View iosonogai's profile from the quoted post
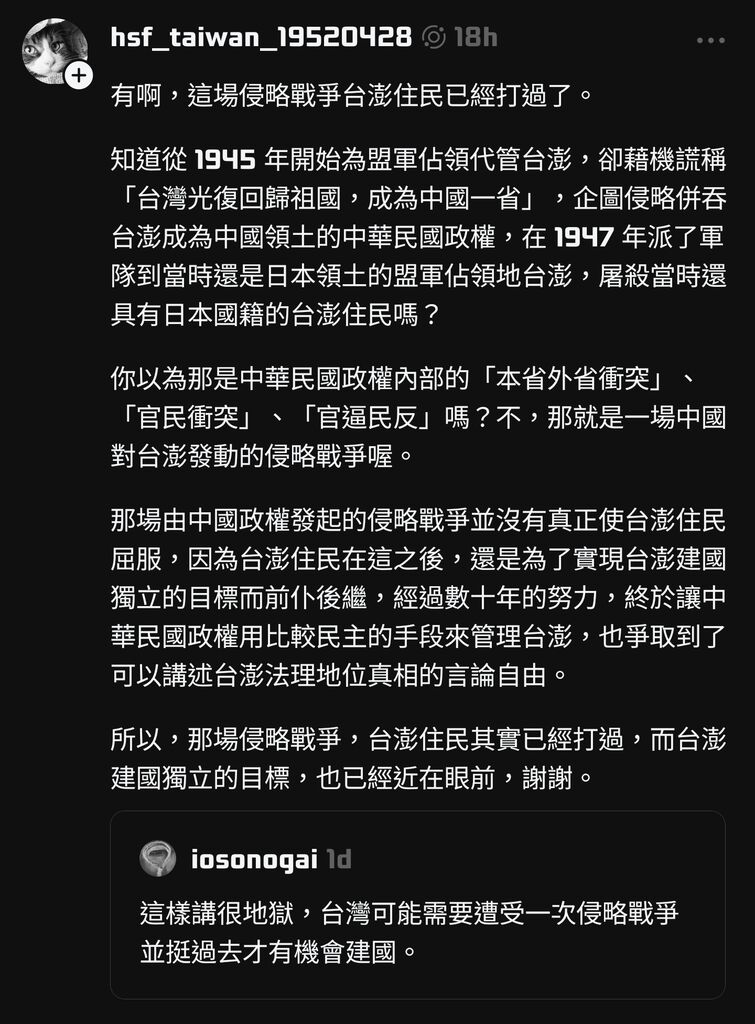The height and width of the screenshot is (1024, 755). click(253, 859)
